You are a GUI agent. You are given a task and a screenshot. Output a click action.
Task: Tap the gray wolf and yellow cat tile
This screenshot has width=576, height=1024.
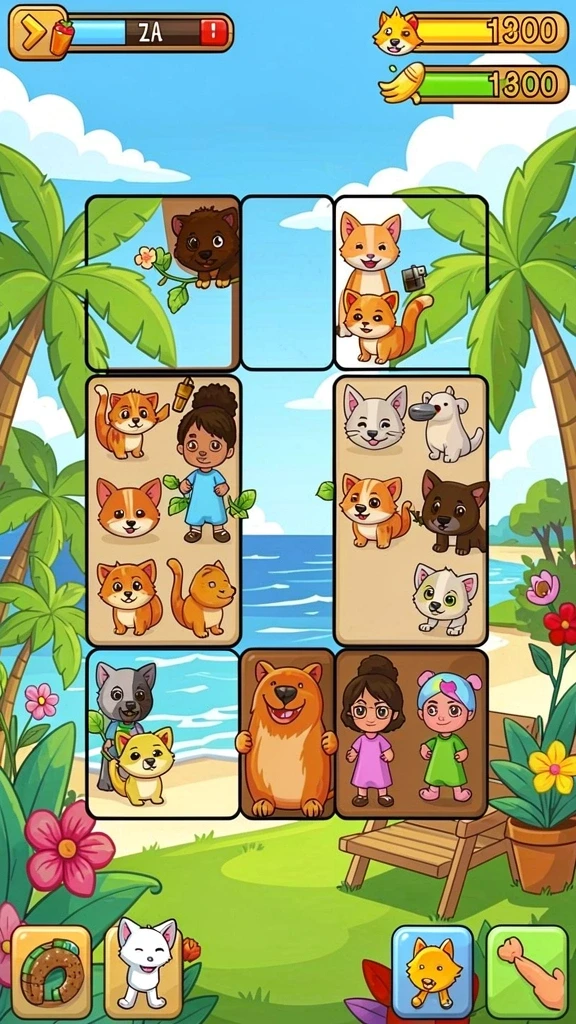coord(163,734)
